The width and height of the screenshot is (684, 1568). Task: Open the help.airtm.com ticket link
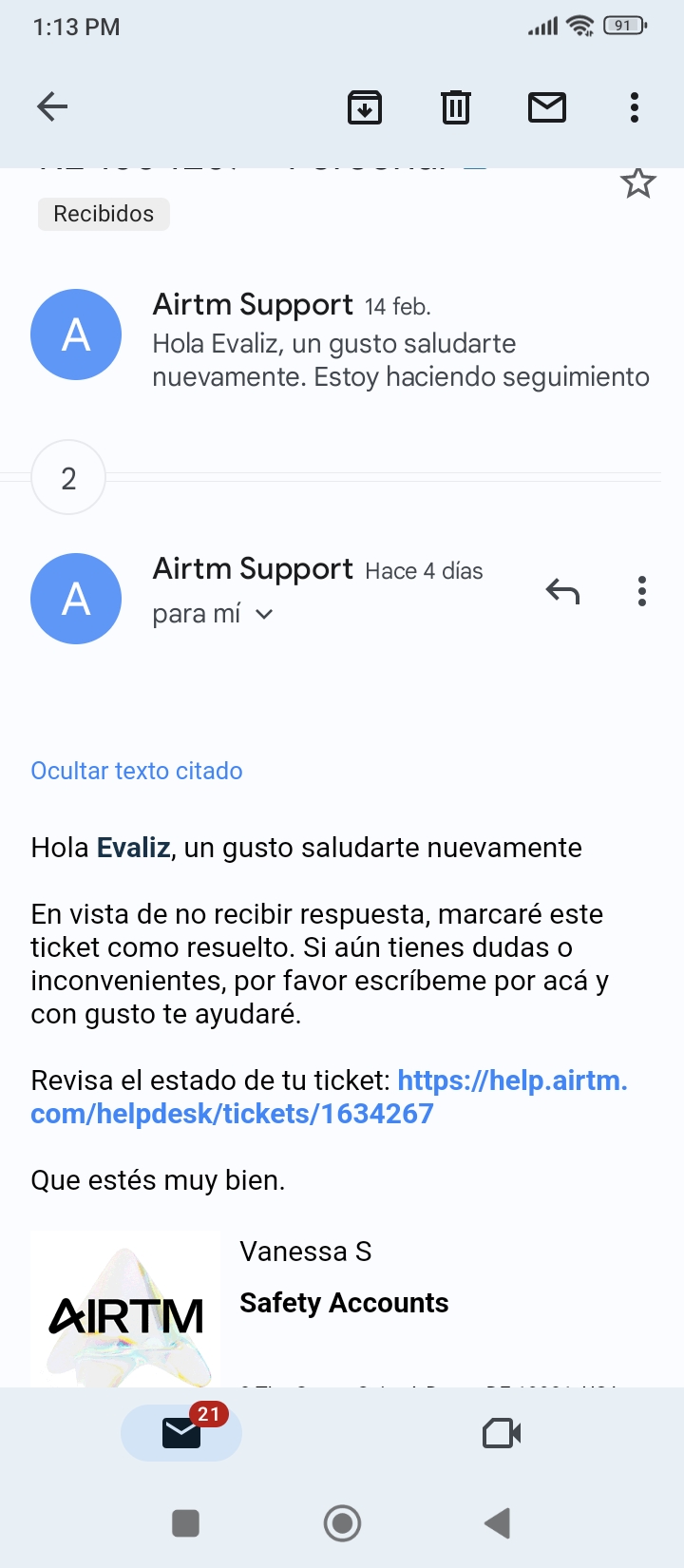point(329,1097)
